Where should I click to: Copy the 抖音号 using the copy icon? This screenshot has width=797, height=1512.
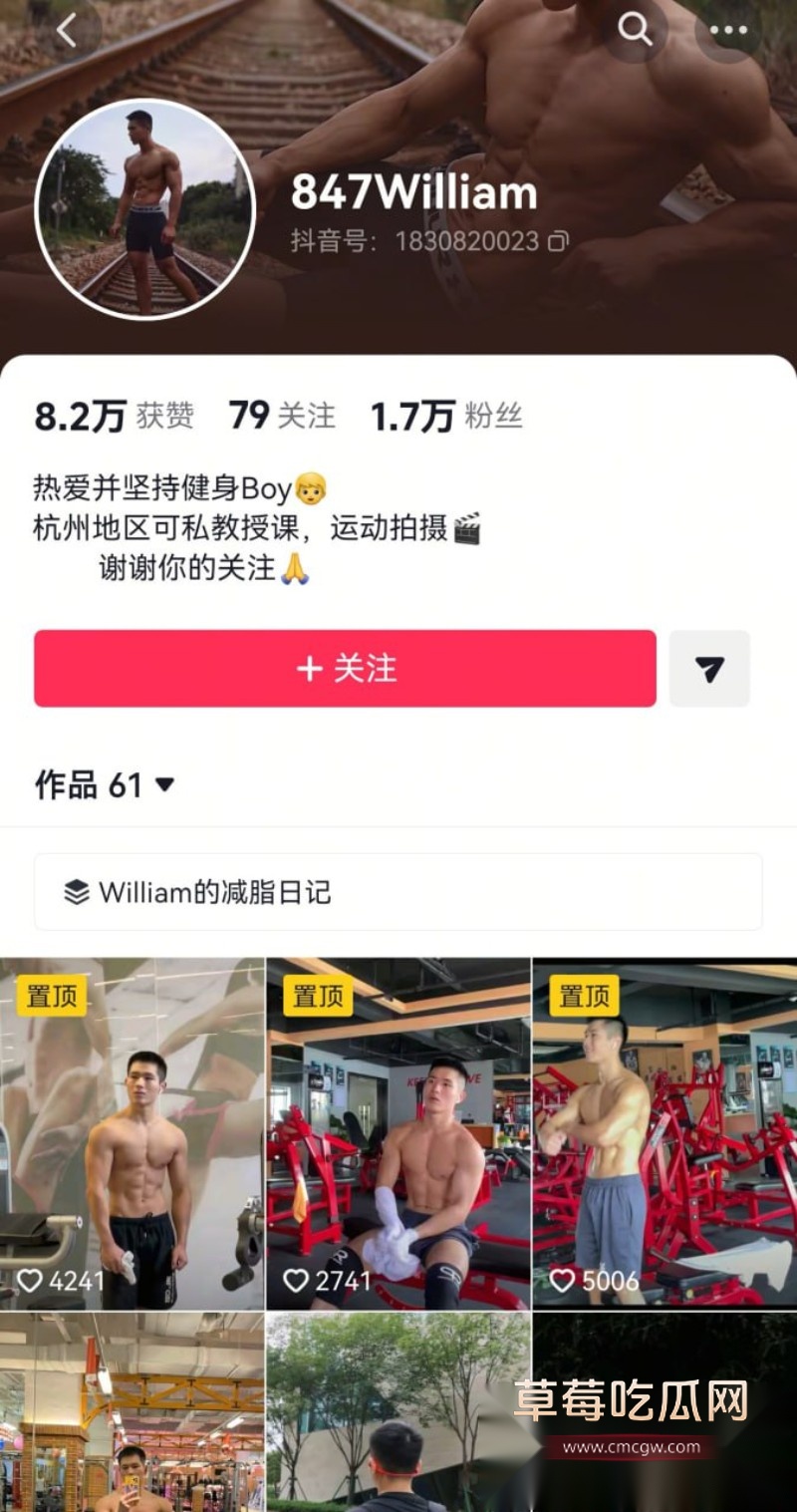coord(560,242)
